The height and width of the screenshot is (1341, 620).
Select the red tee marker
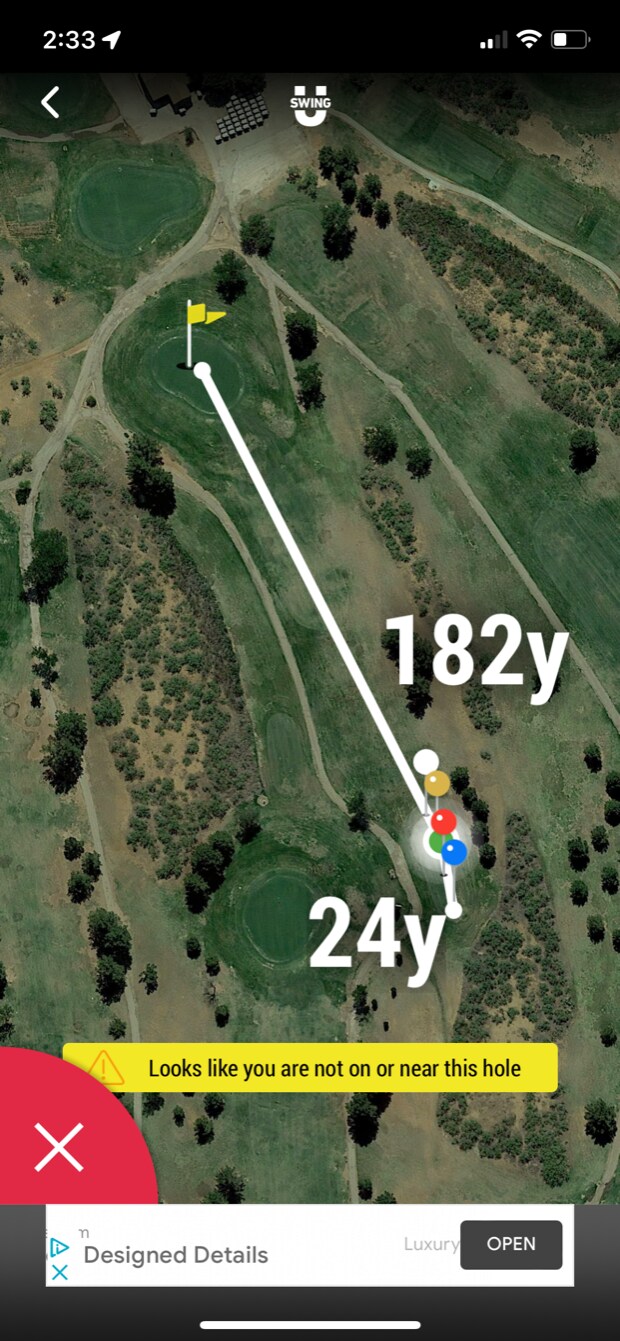pos(444,822)
